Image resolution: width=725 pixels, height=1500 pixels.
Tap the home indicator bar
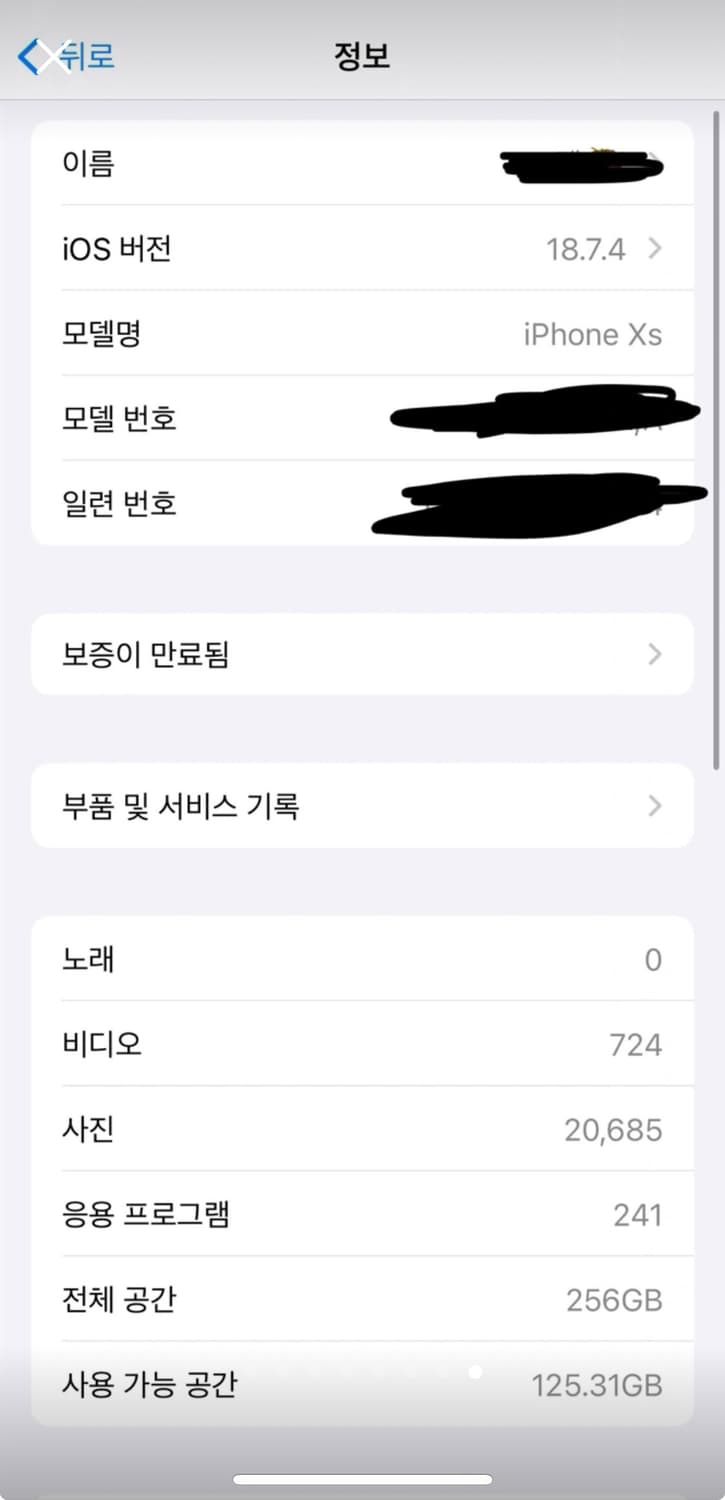[362, 1479]
